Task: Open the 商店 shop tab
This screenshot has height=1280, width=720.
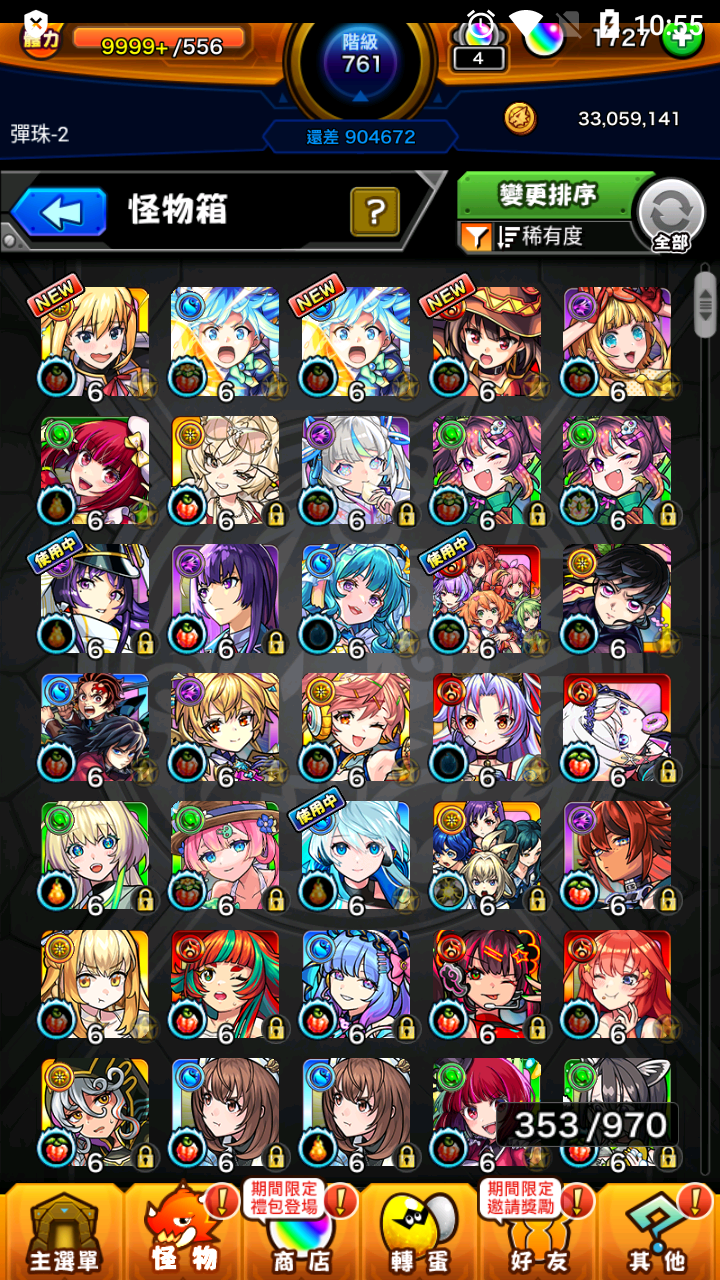Action: (303, 1232)
